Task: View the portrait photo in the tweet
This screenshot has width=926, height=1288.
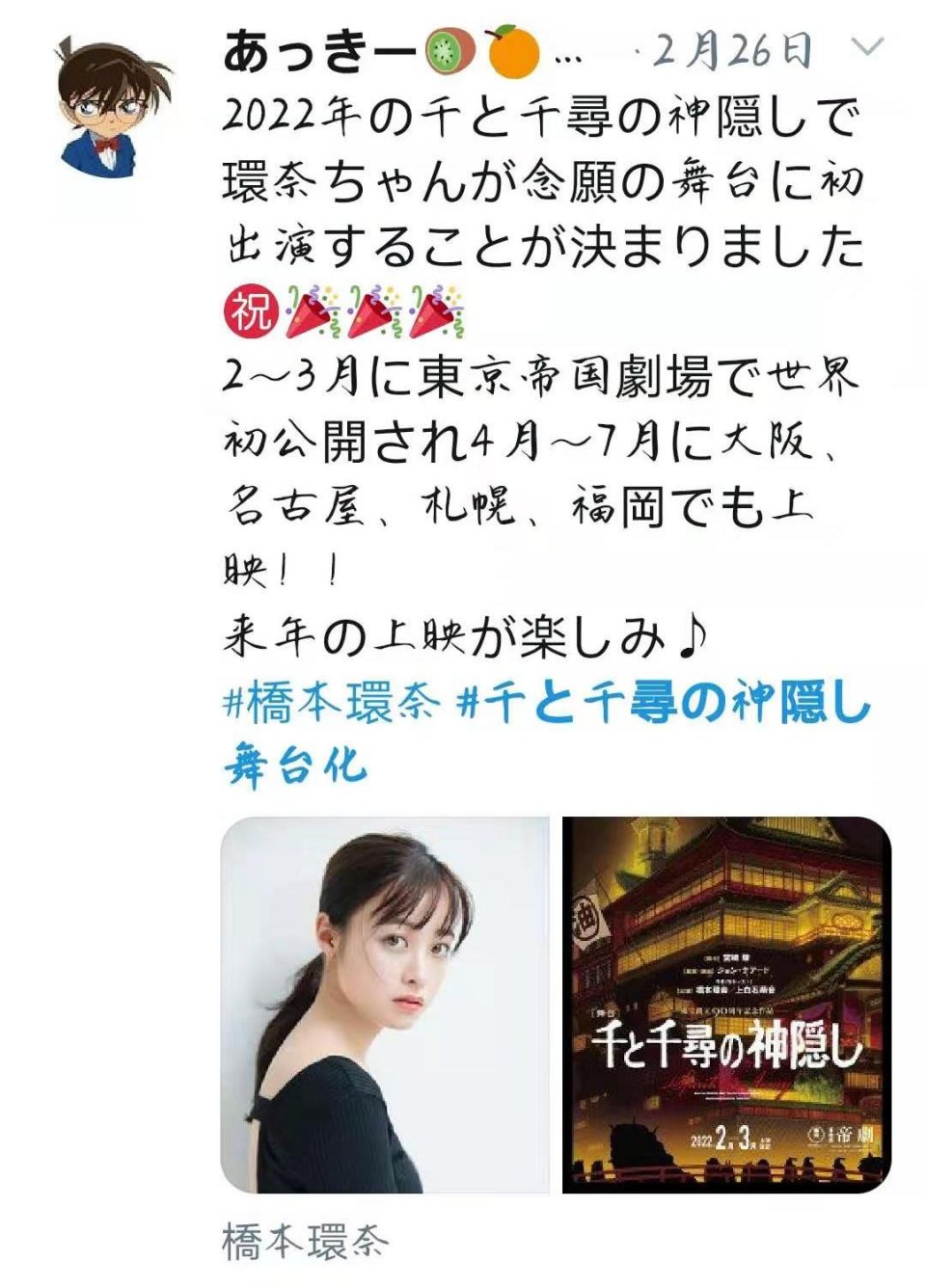Action: pos(385,1005)
